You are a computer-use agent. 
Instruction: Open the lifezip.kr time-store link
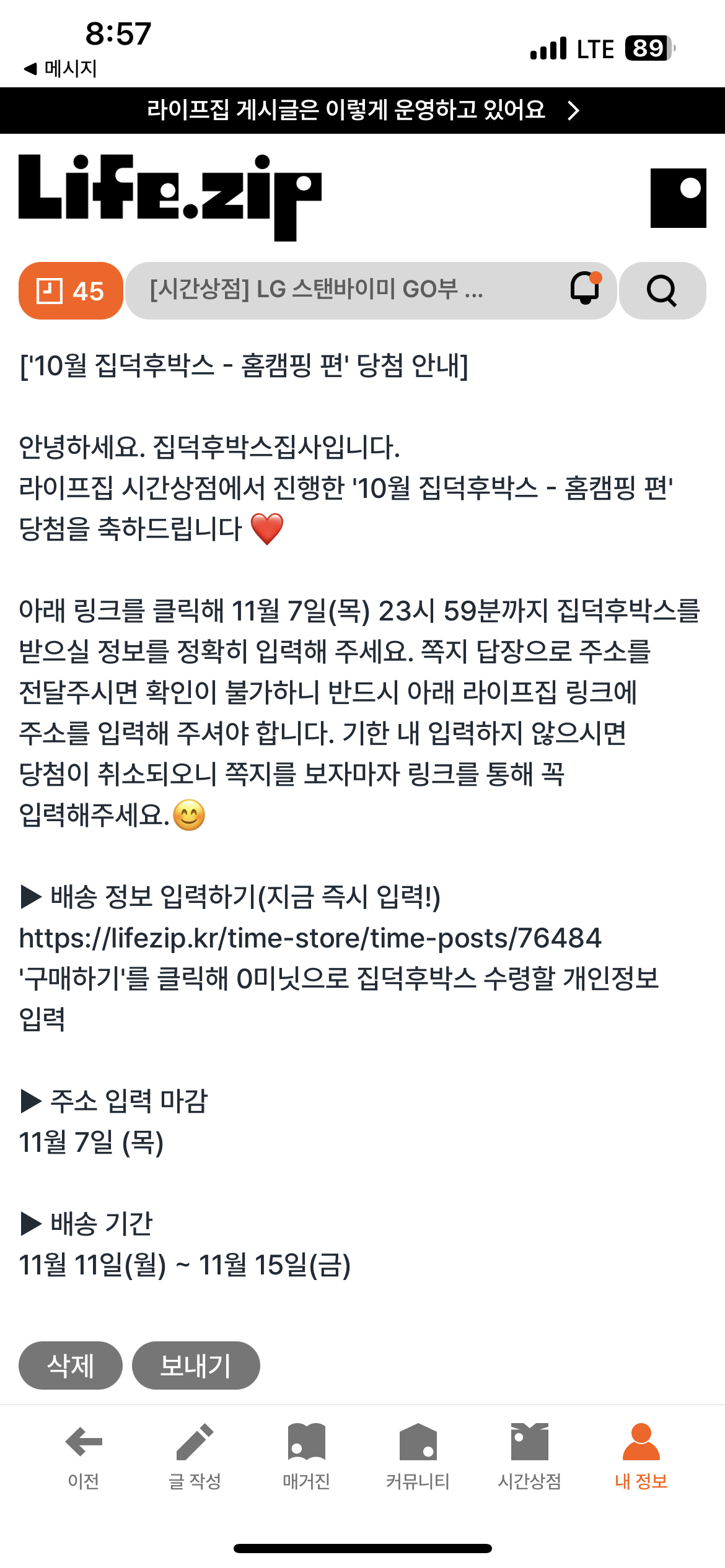(x=310, y=938)
